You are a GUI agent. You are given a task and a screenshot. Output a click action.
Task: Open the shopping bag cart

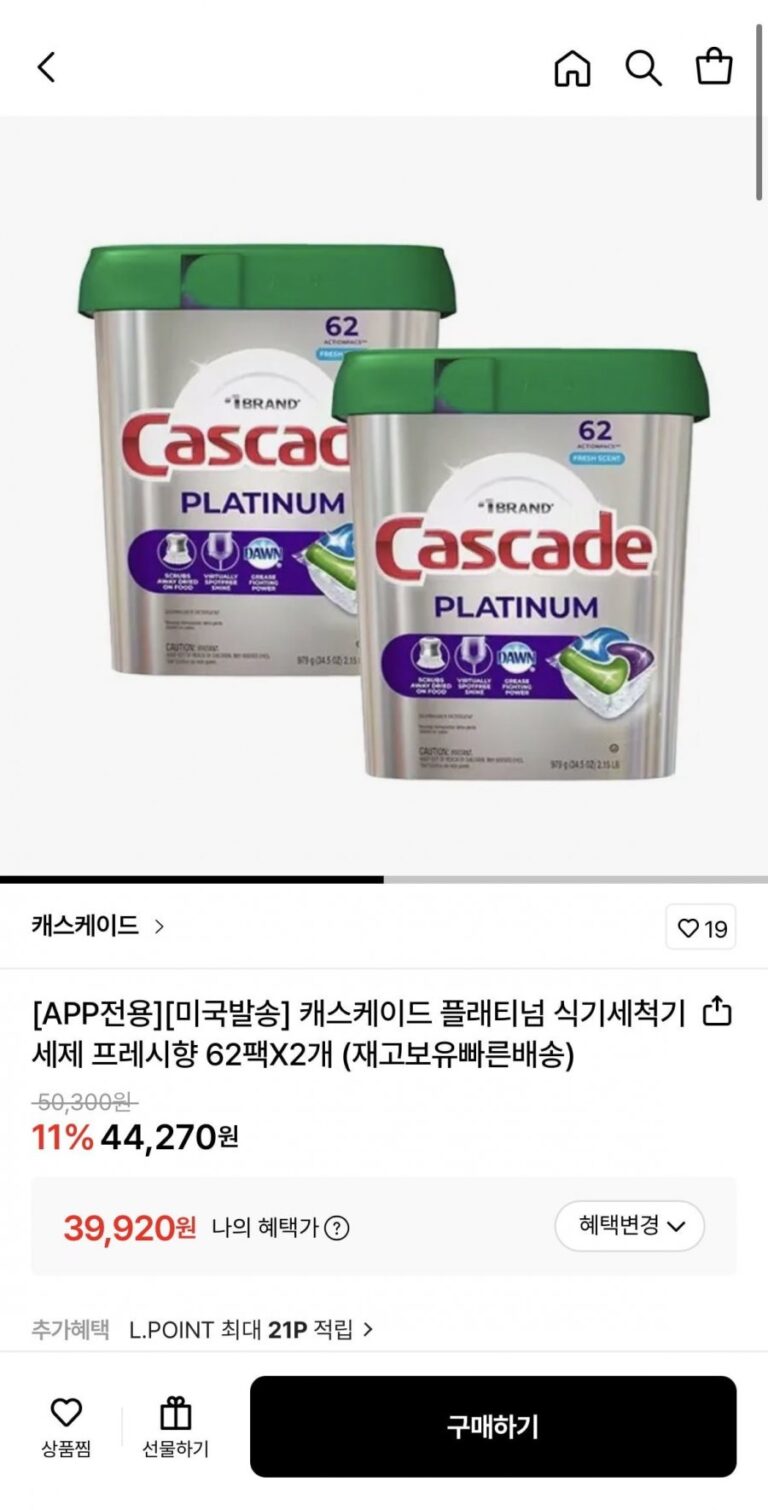(x=714, y=68)
